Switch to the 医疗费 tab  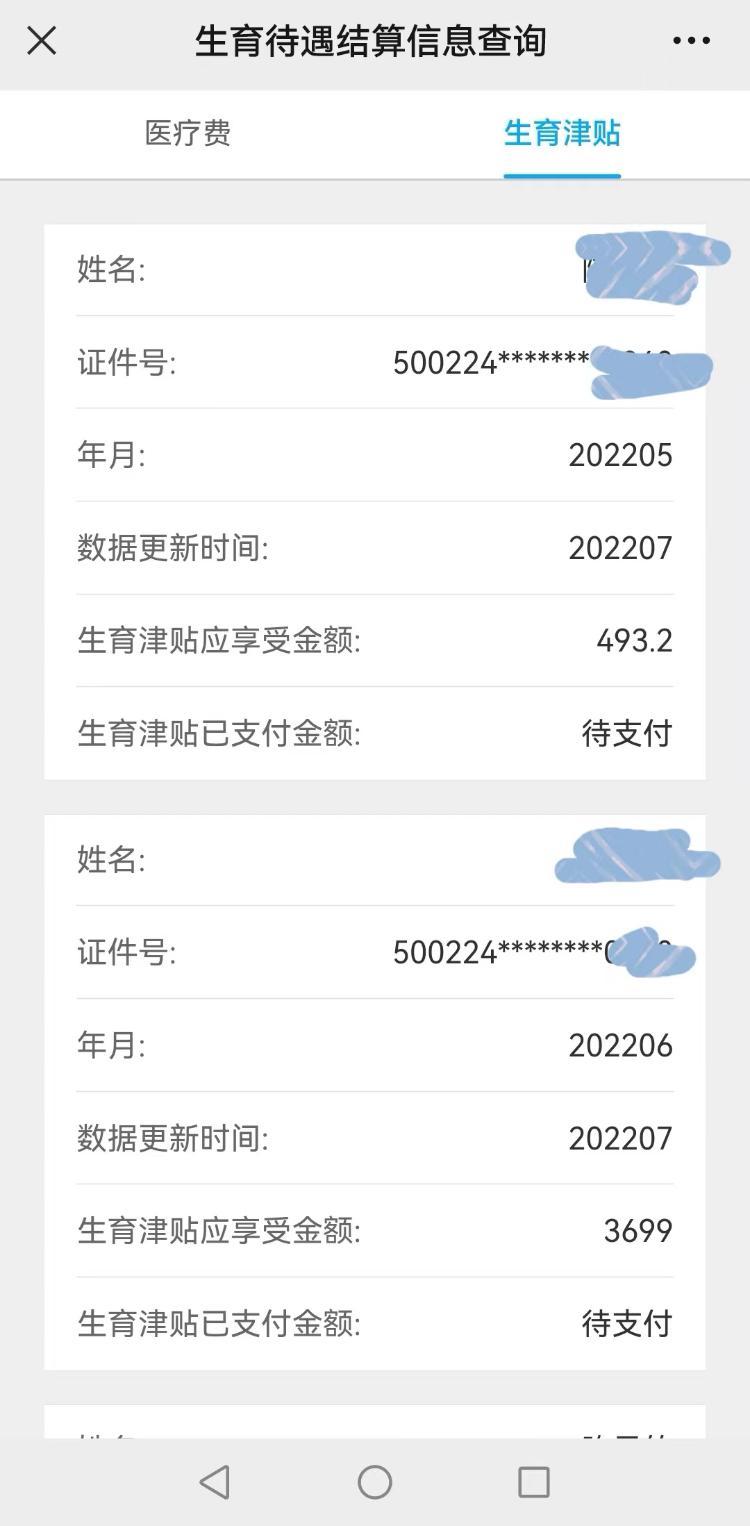click(188, 133)
